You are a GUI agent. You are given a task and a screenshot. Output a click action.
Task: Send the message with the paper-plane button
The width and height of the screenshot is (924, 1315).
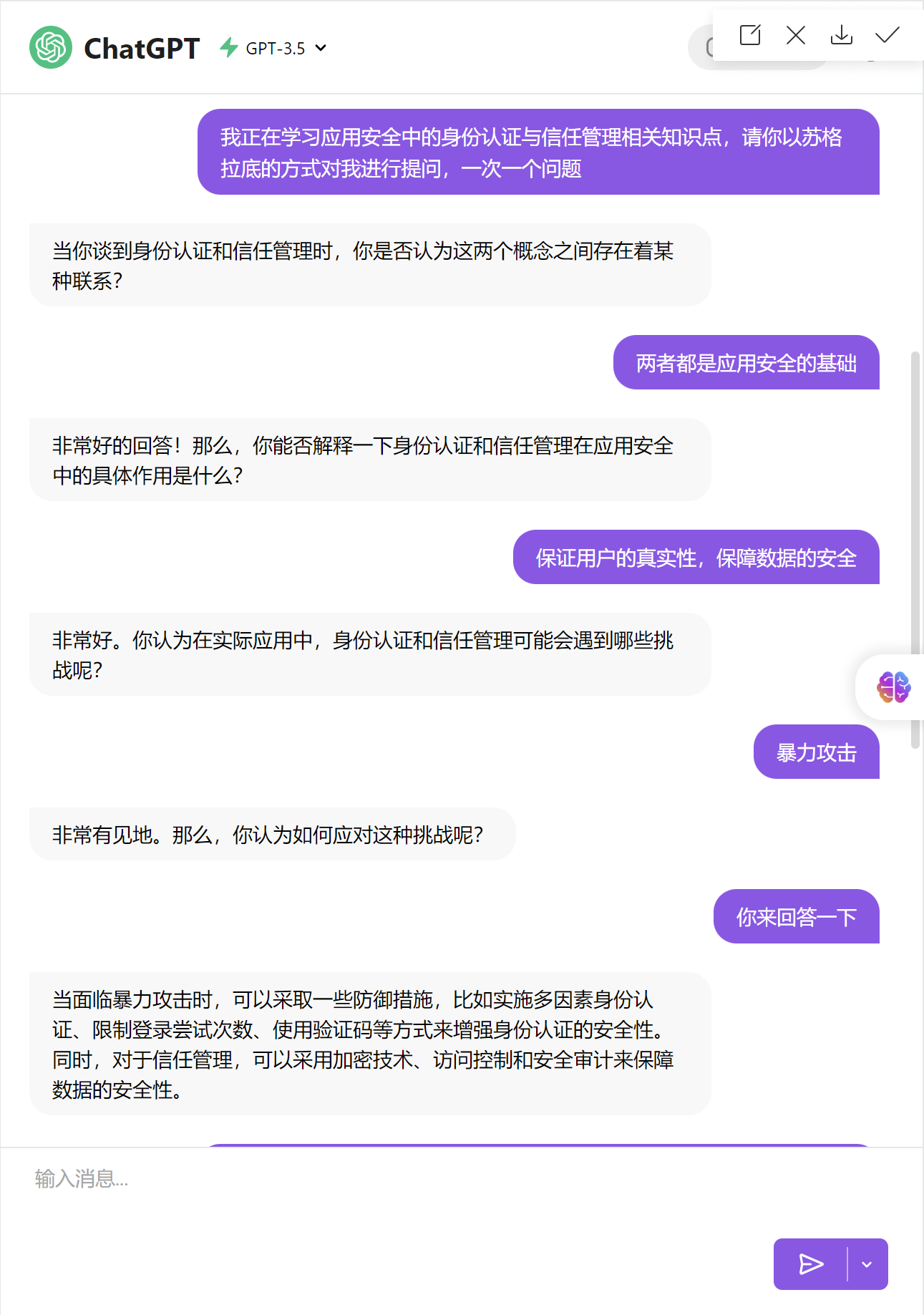811,1264
